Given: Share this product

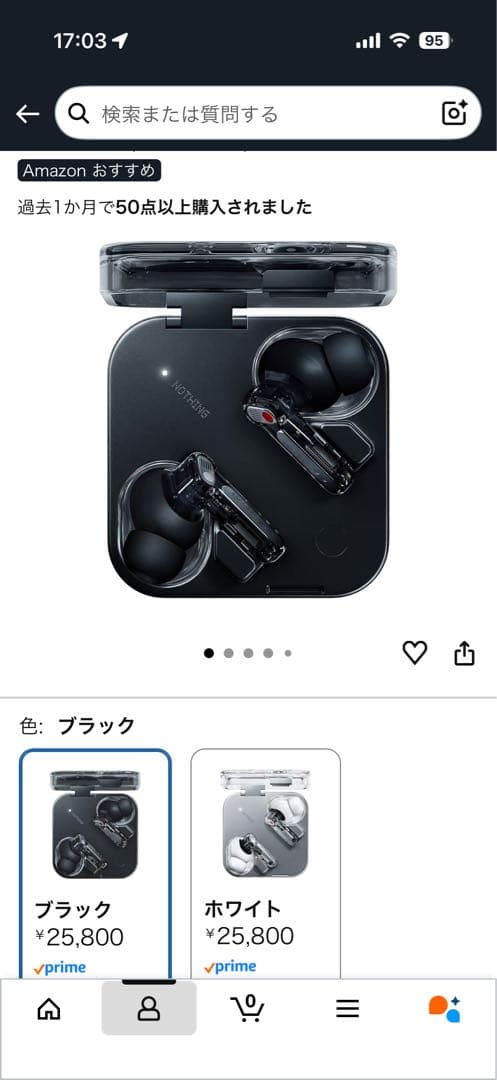Looking at the screenshot, I should pyautogui.click(x=465, y=653).
